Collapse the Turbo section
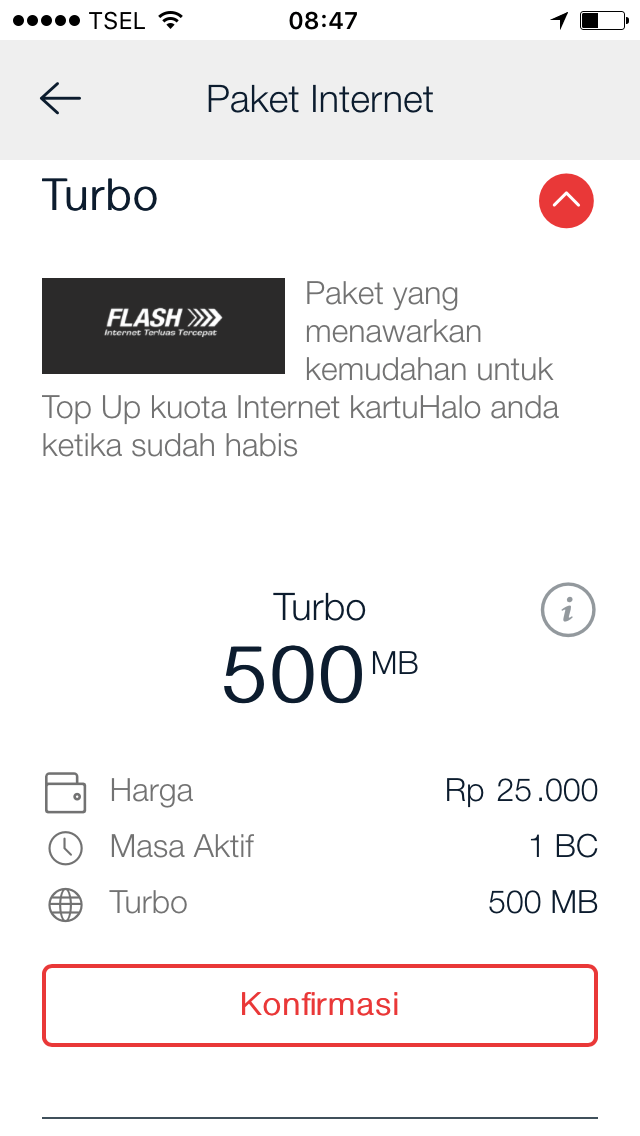This screenshot has width=640, height=1136. [x=566, y=201]
